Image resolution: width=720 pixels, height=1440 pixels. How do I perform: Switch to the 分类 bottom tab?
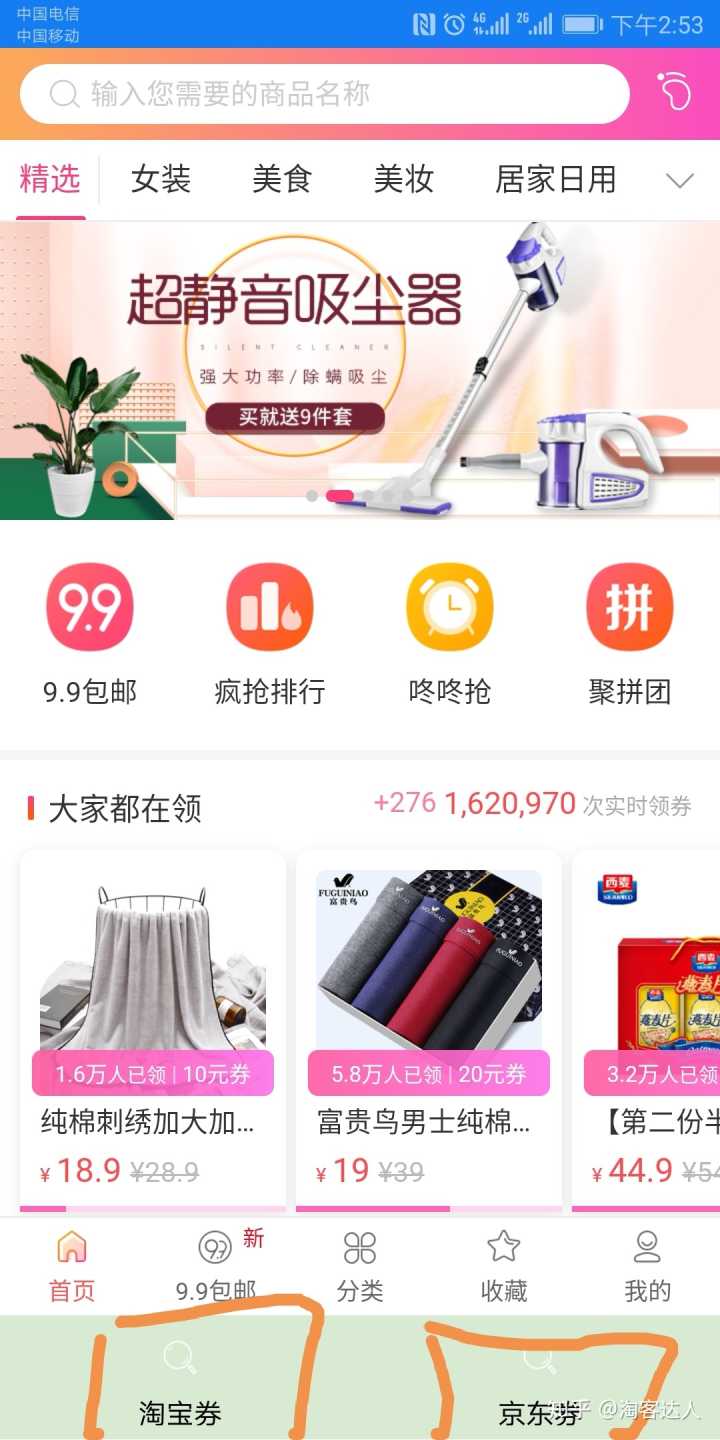click(x=360, y=1266)
